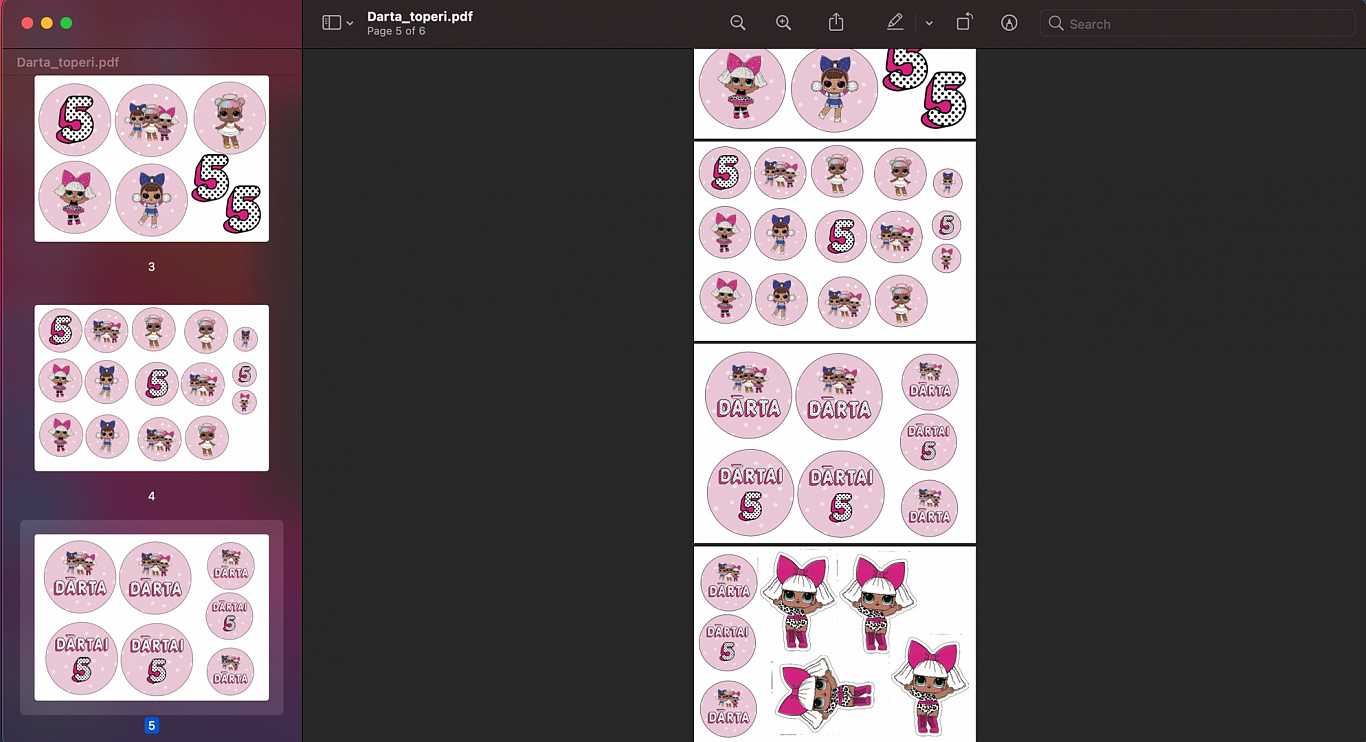Image resolution: width=1366 pixels, height=742 pixels.
Task: Open sidebar view options chevron
Action: point(350,23)
